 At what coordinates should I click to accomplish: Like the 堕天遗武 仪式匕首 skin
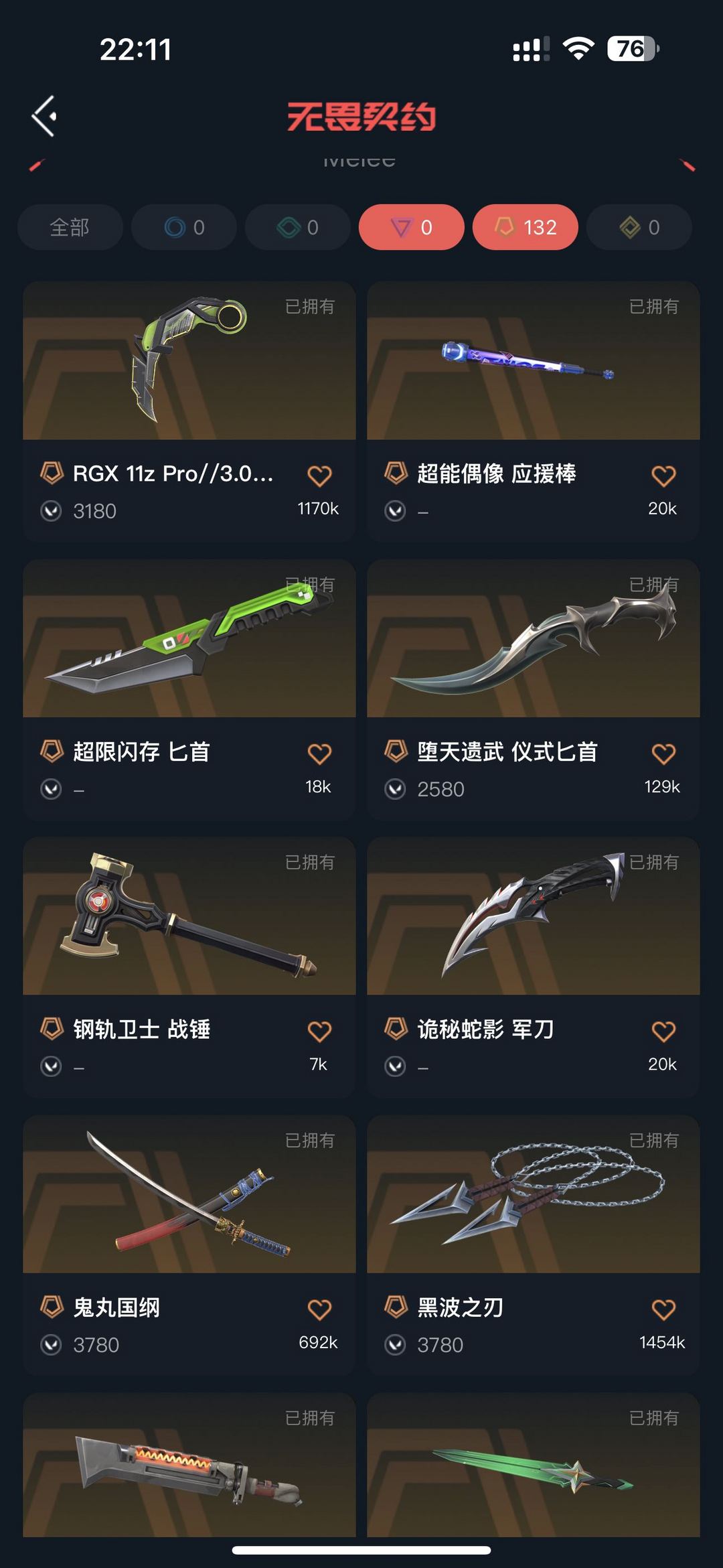click(x=663, y=754)
